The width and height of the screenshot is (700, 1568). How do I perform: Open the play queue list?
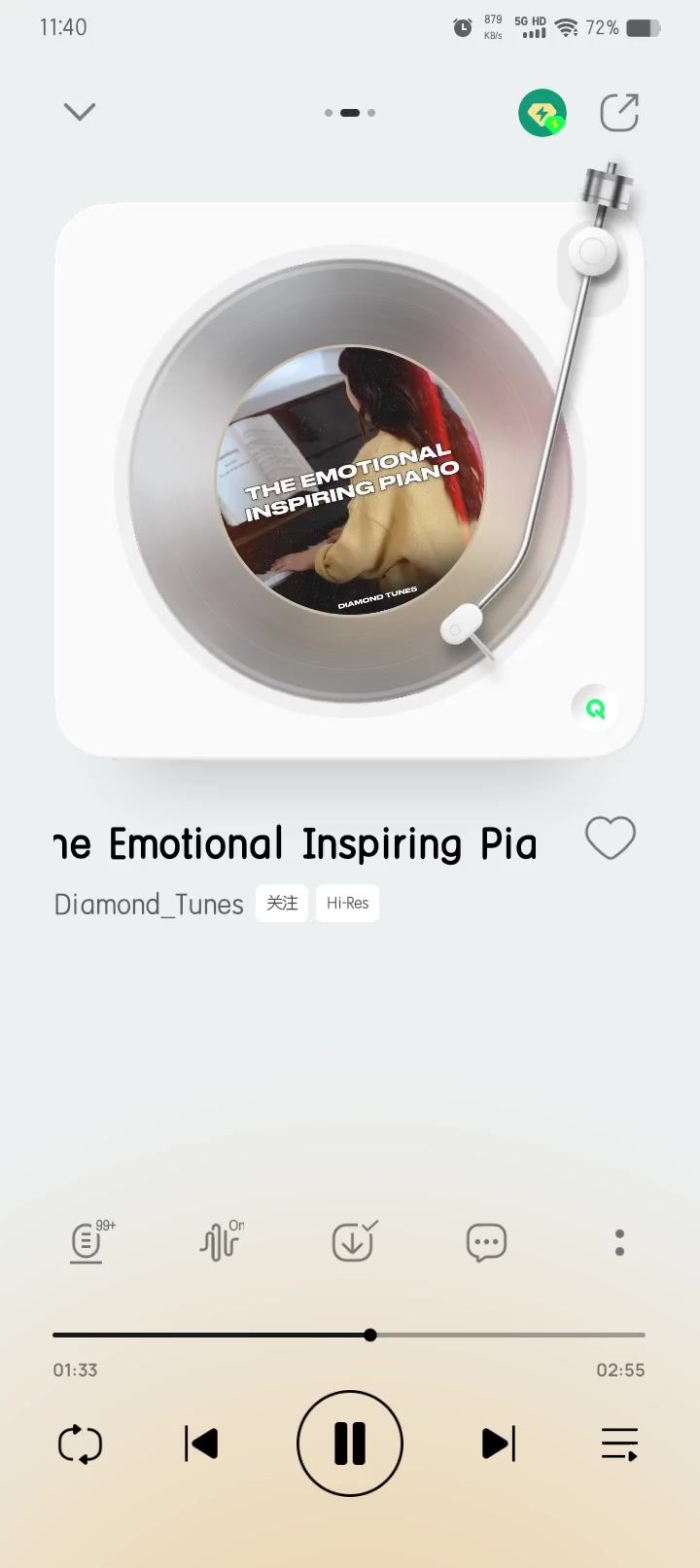(619, 1444)
